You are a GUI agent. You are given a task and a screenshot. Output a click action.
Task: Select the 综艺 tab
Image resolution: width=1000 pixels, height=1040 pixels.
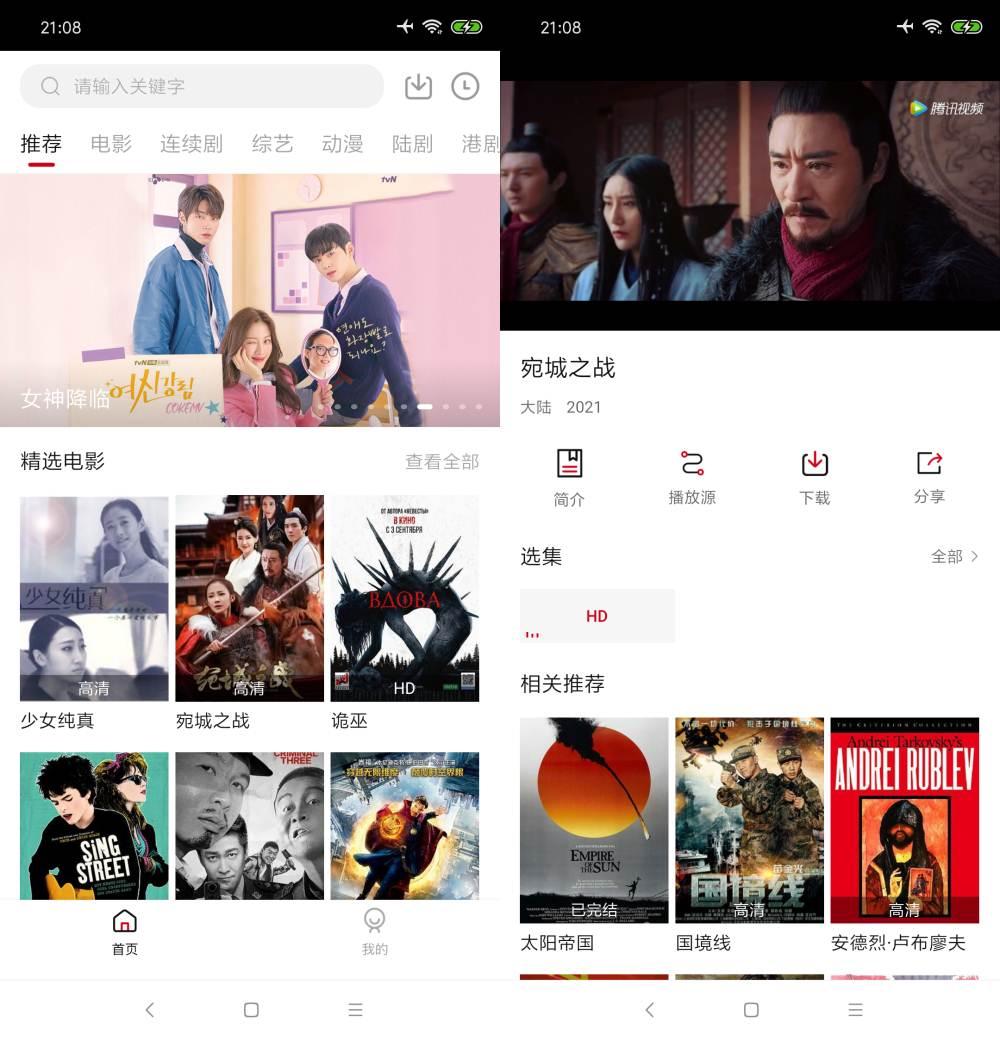[x=272, y=144]
